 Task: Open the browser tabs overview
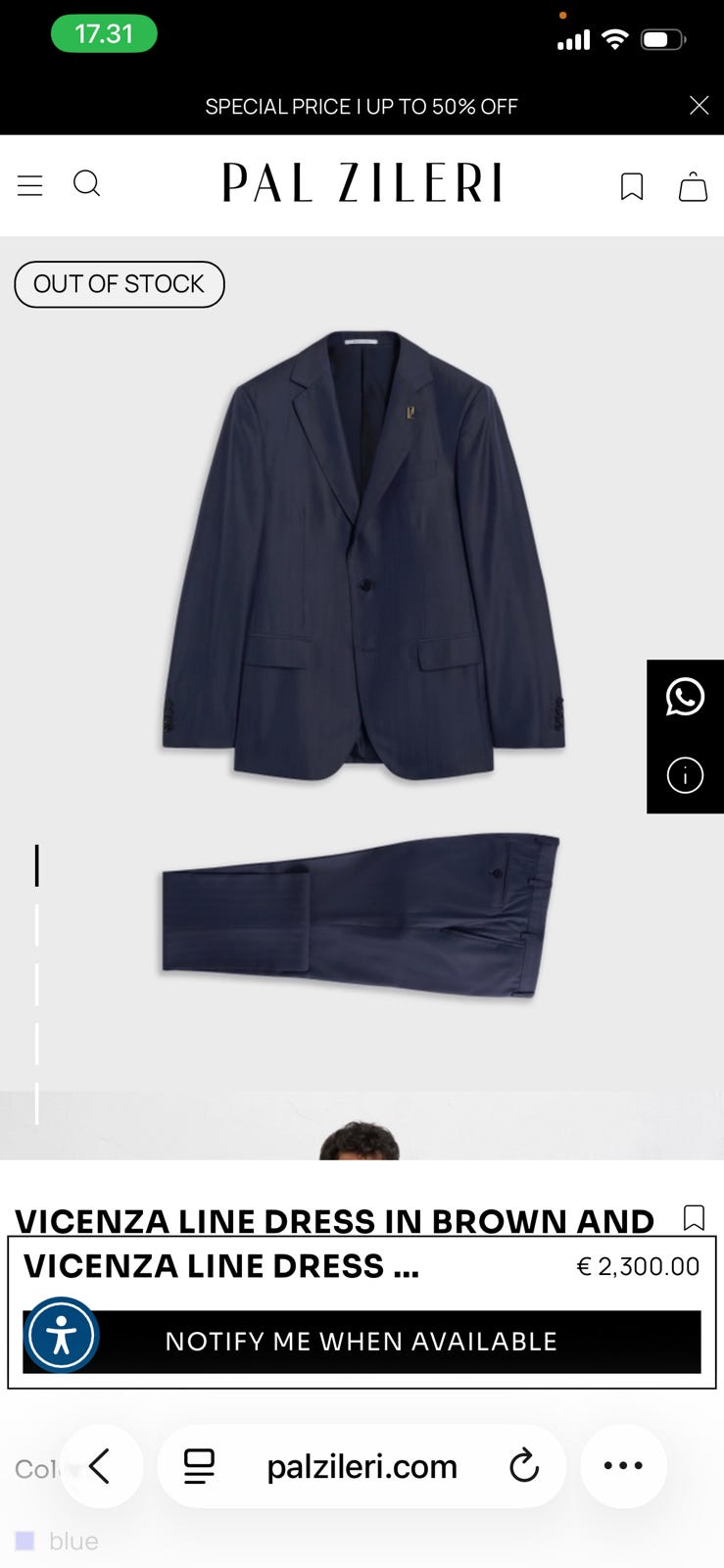(x=199, y=1466)
